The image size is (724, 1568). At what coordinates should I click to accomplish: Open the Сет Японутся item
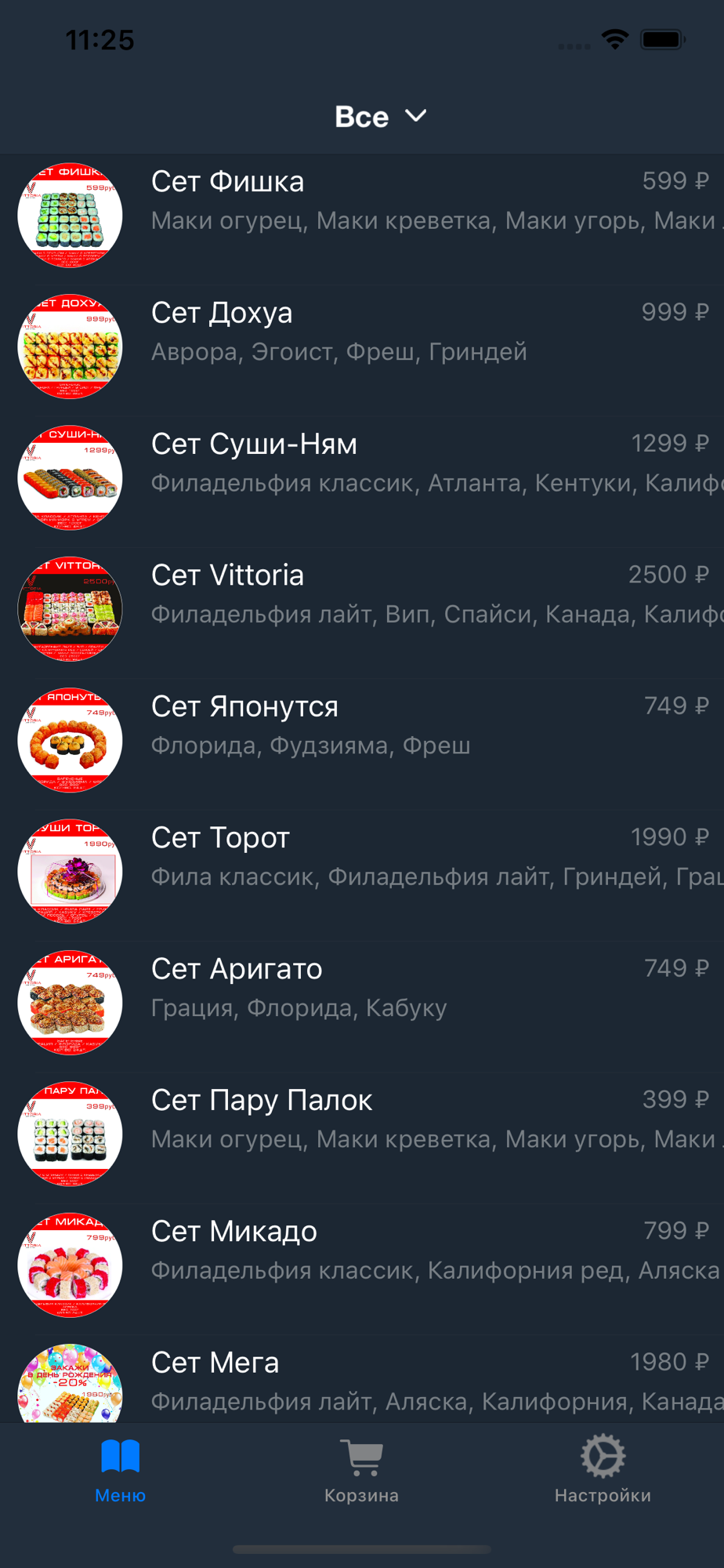pyautogui.click(x=362, y=744)
